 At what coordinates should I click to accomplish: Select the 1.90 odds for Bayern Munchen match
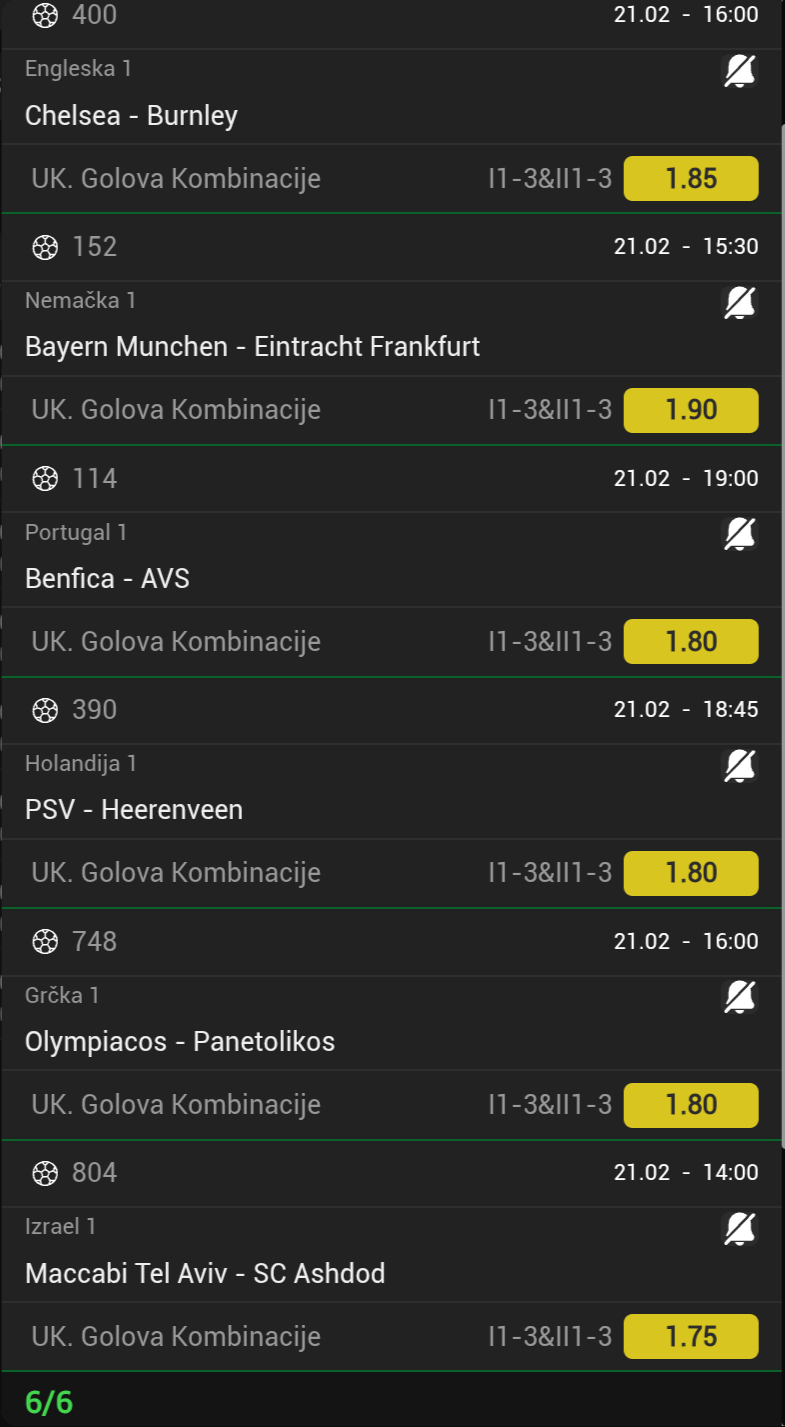pos(691,410)
